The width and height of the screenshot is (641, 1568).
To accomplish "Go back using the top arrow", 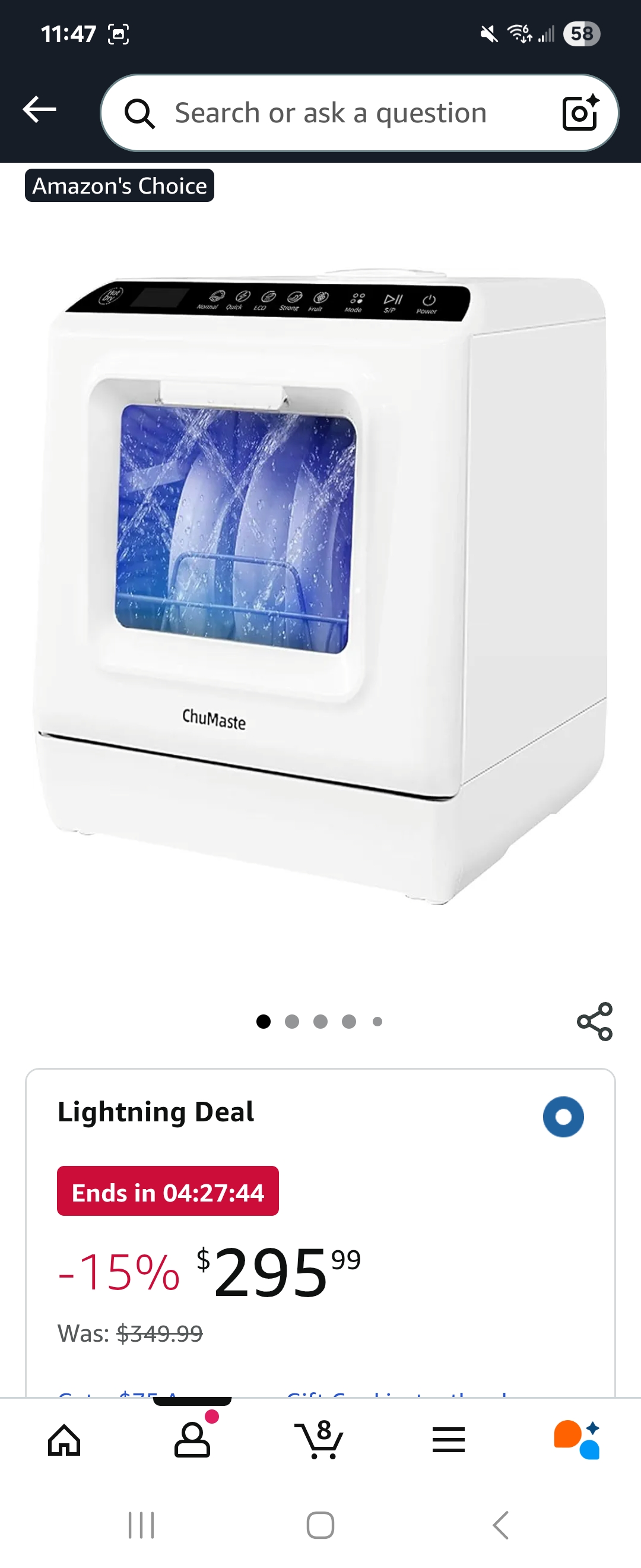I will tap(40, 110).
